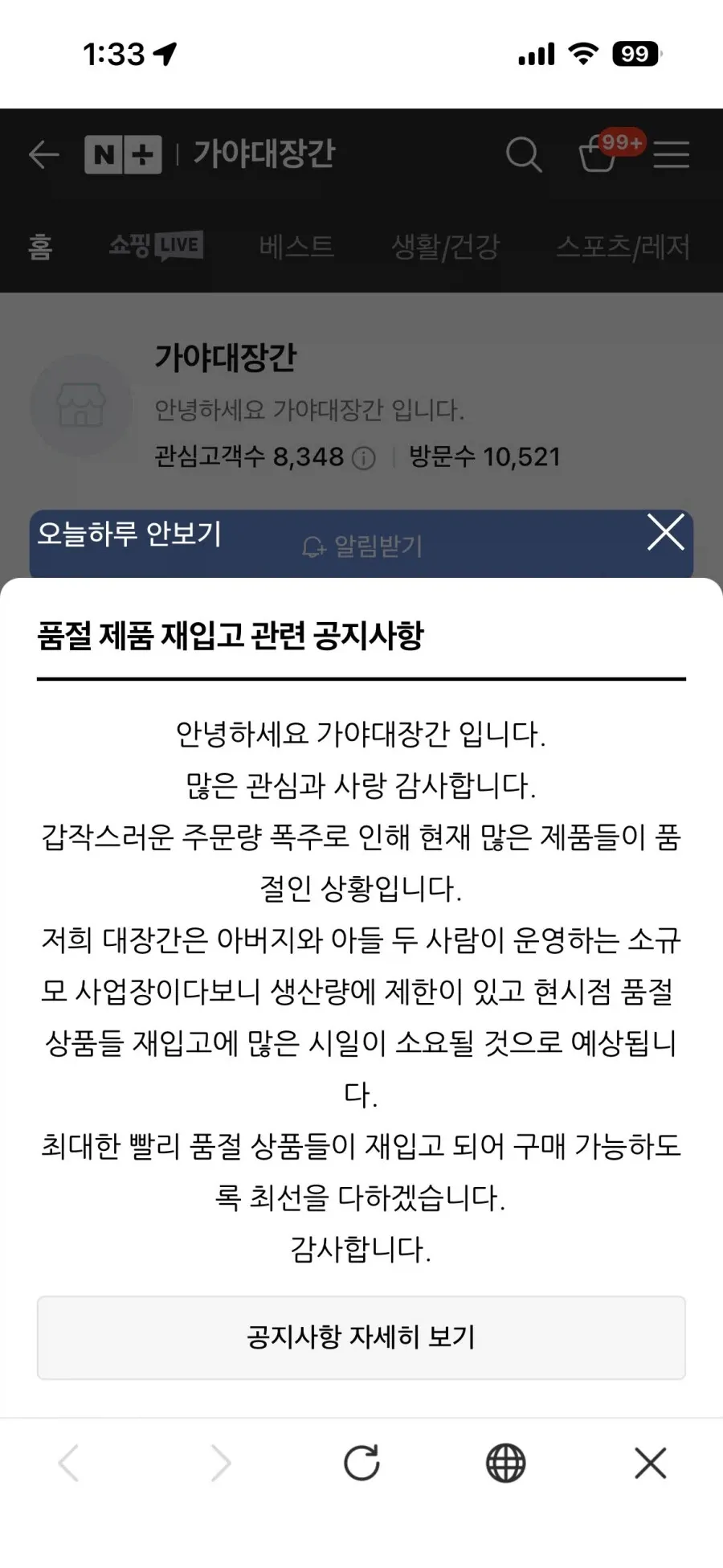Tap the browser forward chevron
This screenshot has height=1568, width=723.
(220, 1463)
